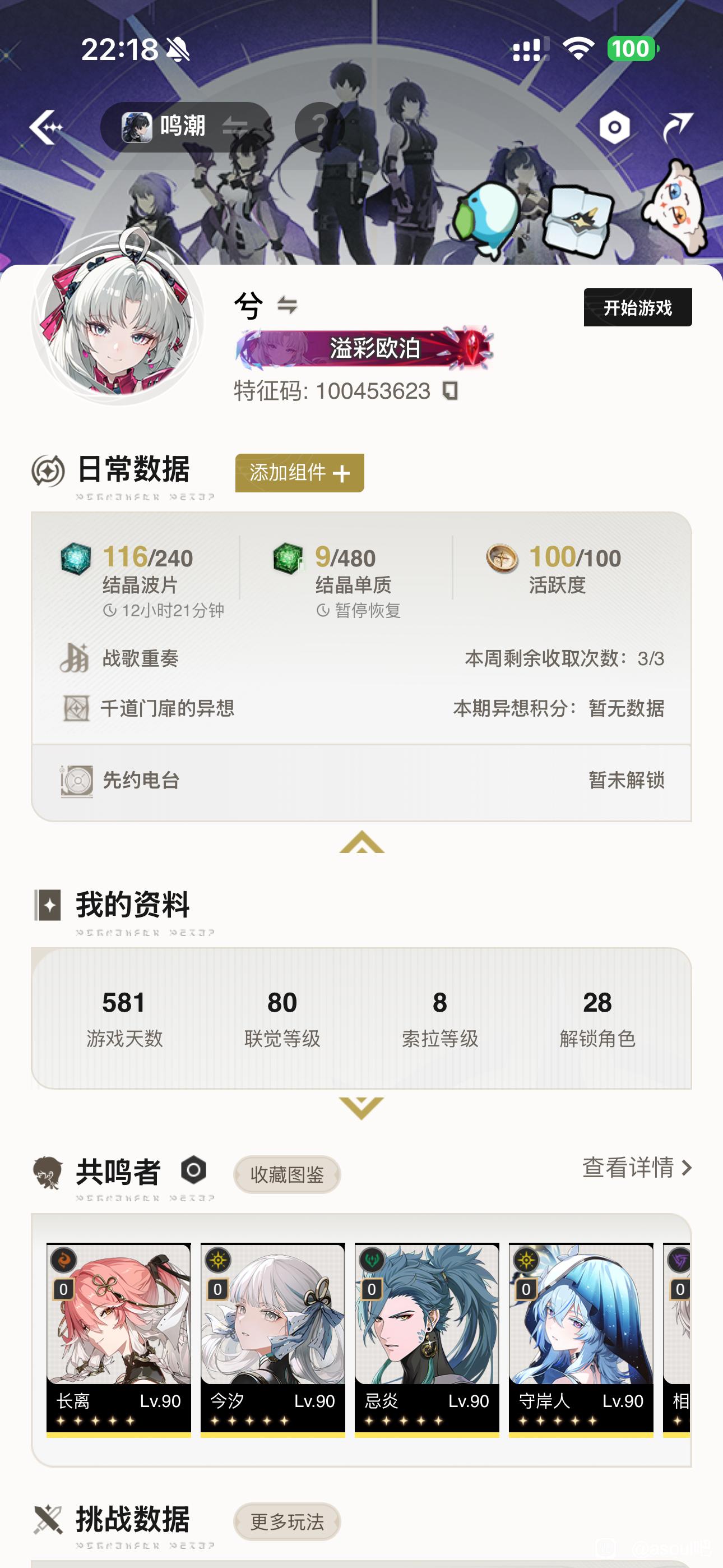Switch game via the 鸣潮 selector
The height and width of the screenshot is (1568, 723).
click(185, 127)
